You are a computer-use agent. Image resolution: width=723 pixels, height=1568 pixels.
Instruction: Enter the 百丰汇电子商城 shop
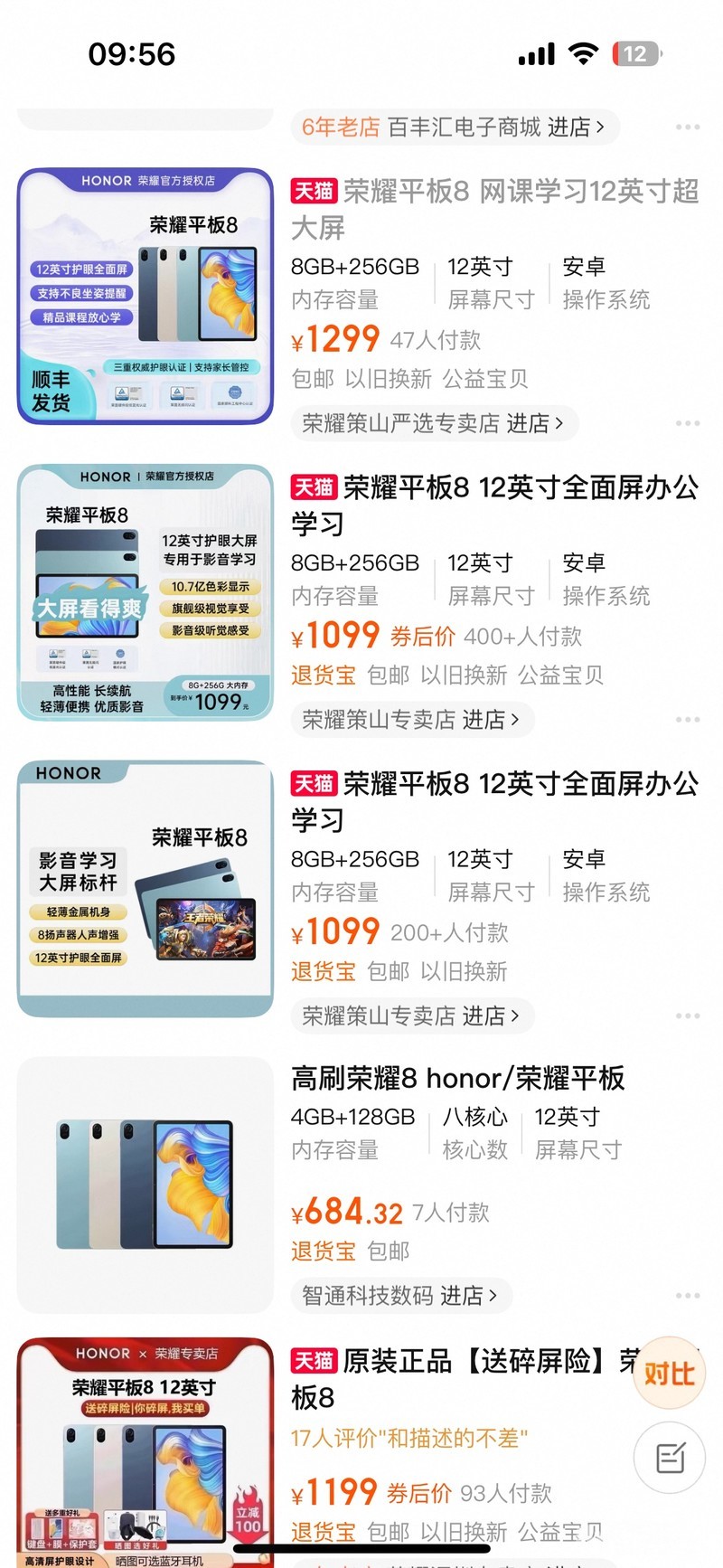455,128
